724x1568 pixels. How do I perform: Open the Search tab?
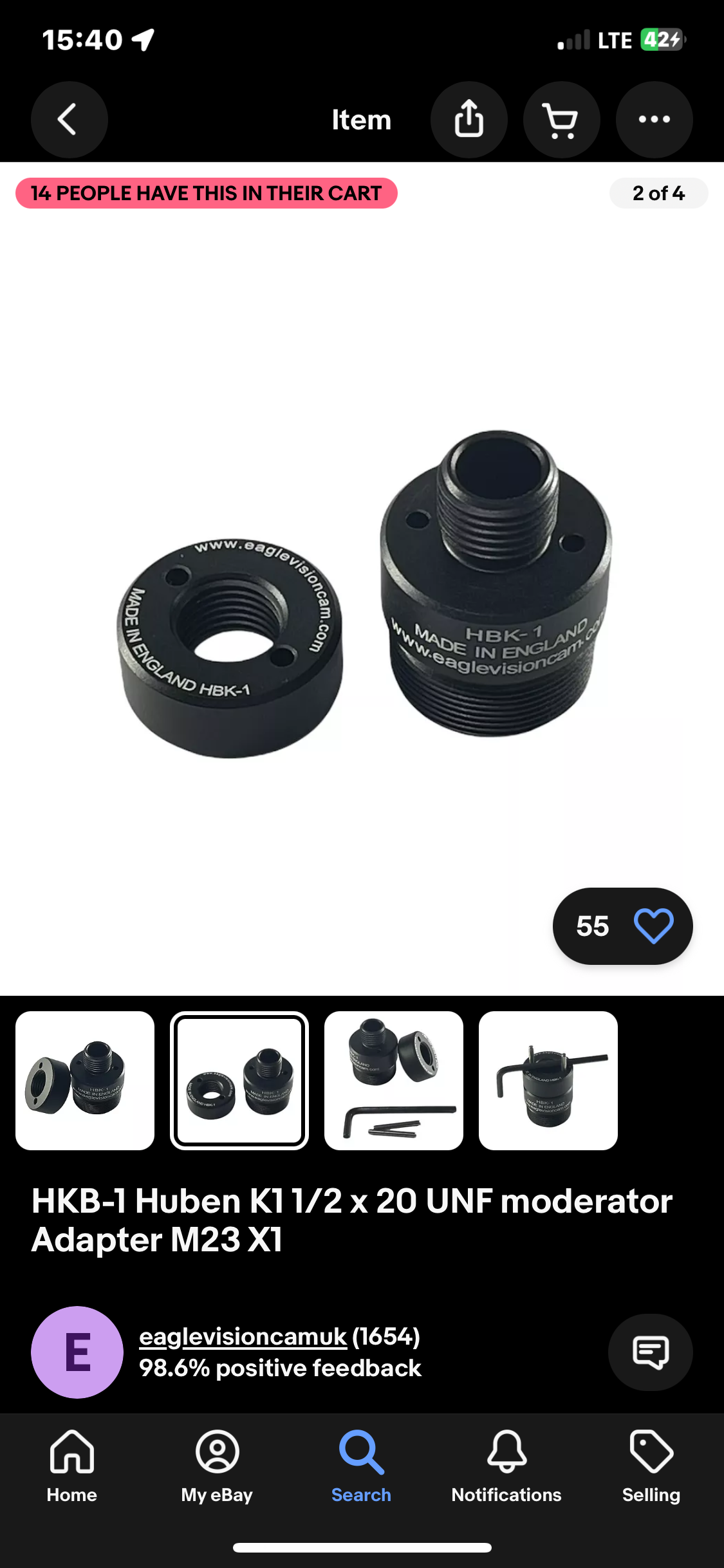pos(361,1466)
